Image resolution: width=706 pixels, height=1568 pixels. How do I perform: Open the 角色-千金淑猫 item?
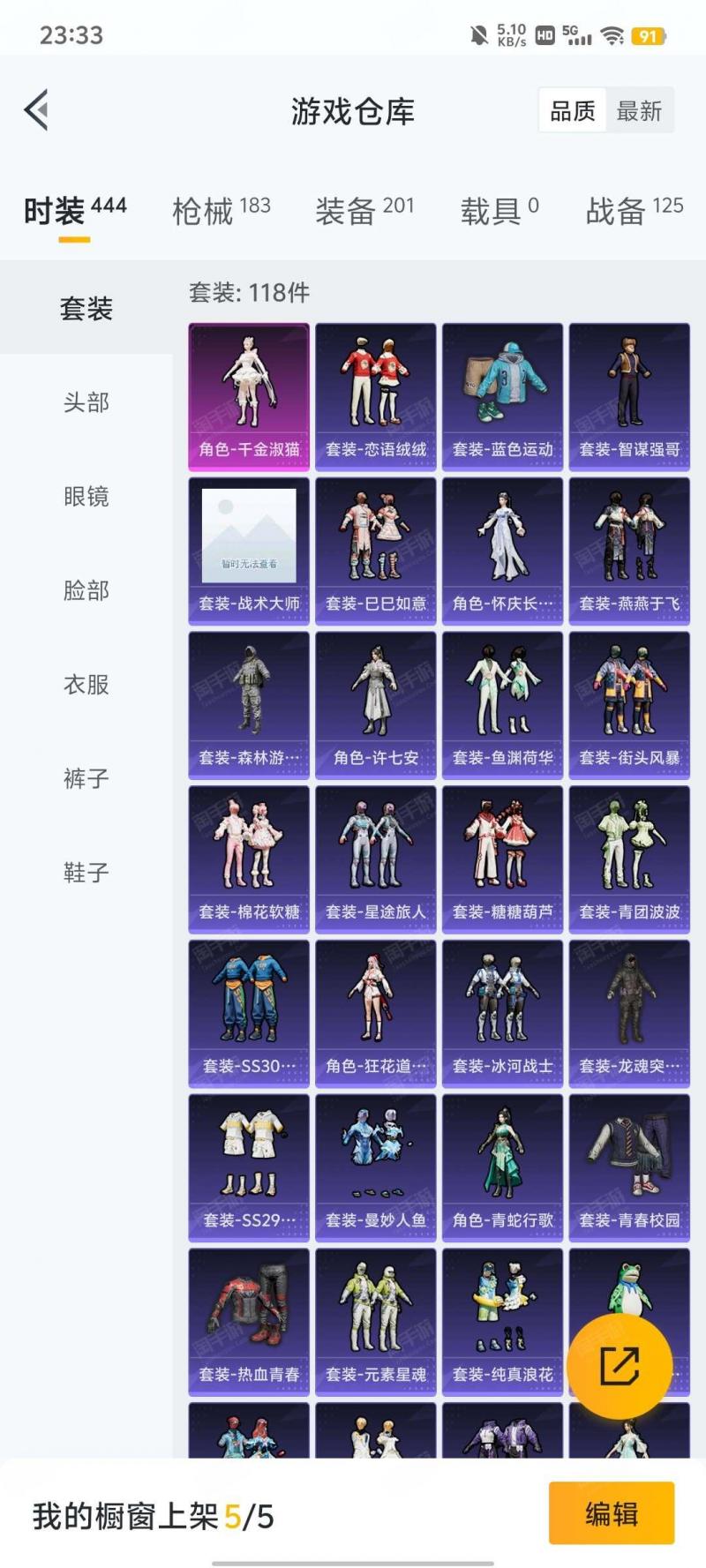pos(249,396)
